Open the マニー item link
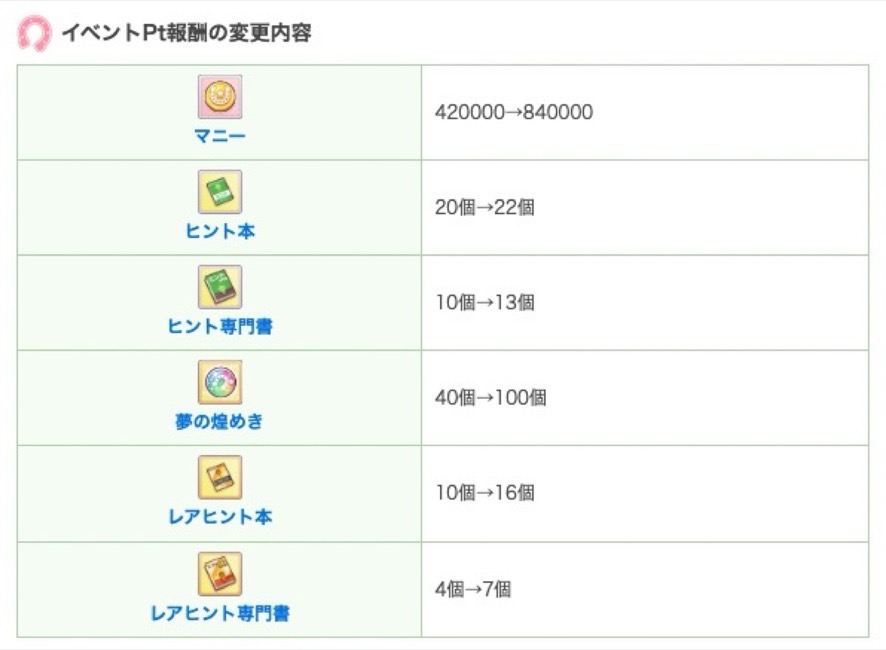The width and height of the screenshot is (886, 650). pyautogui.click(x=220, y=135)
